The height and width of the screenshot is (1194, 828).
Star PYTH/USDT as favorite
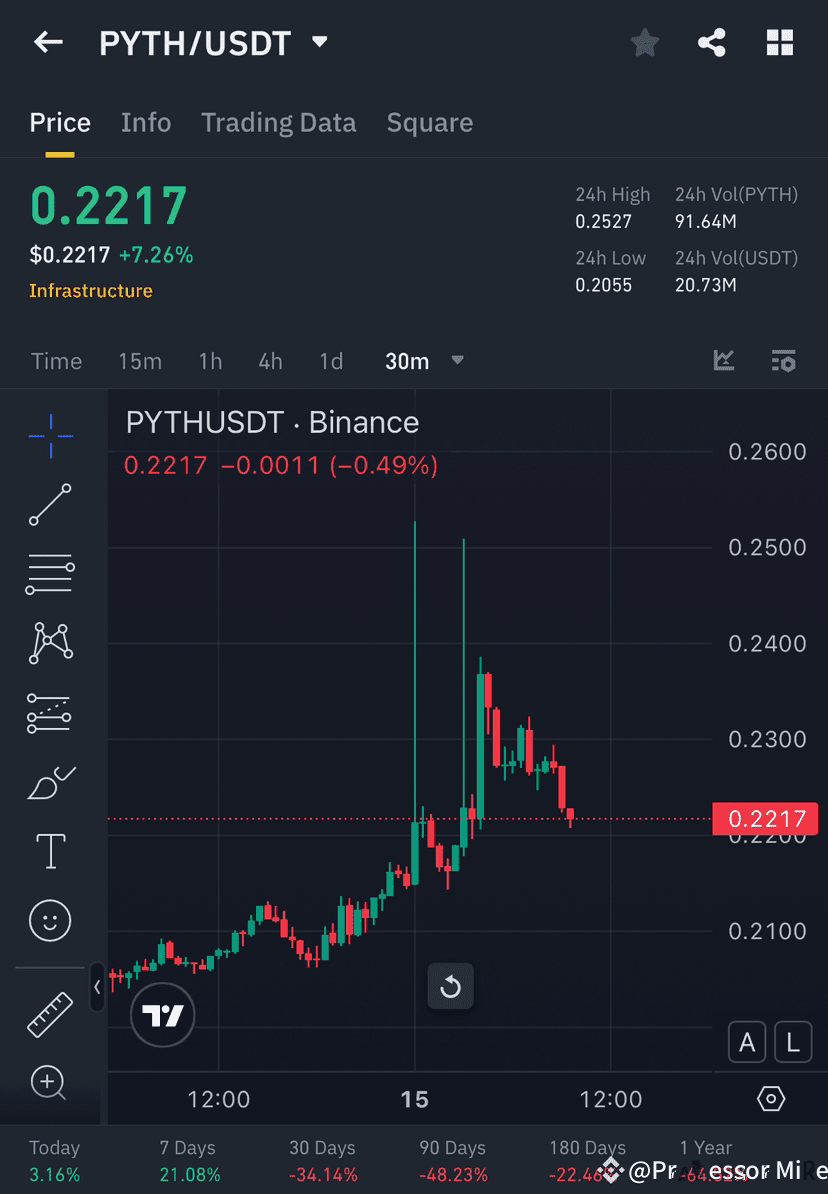pyautogui.click(x=644, y=42)
